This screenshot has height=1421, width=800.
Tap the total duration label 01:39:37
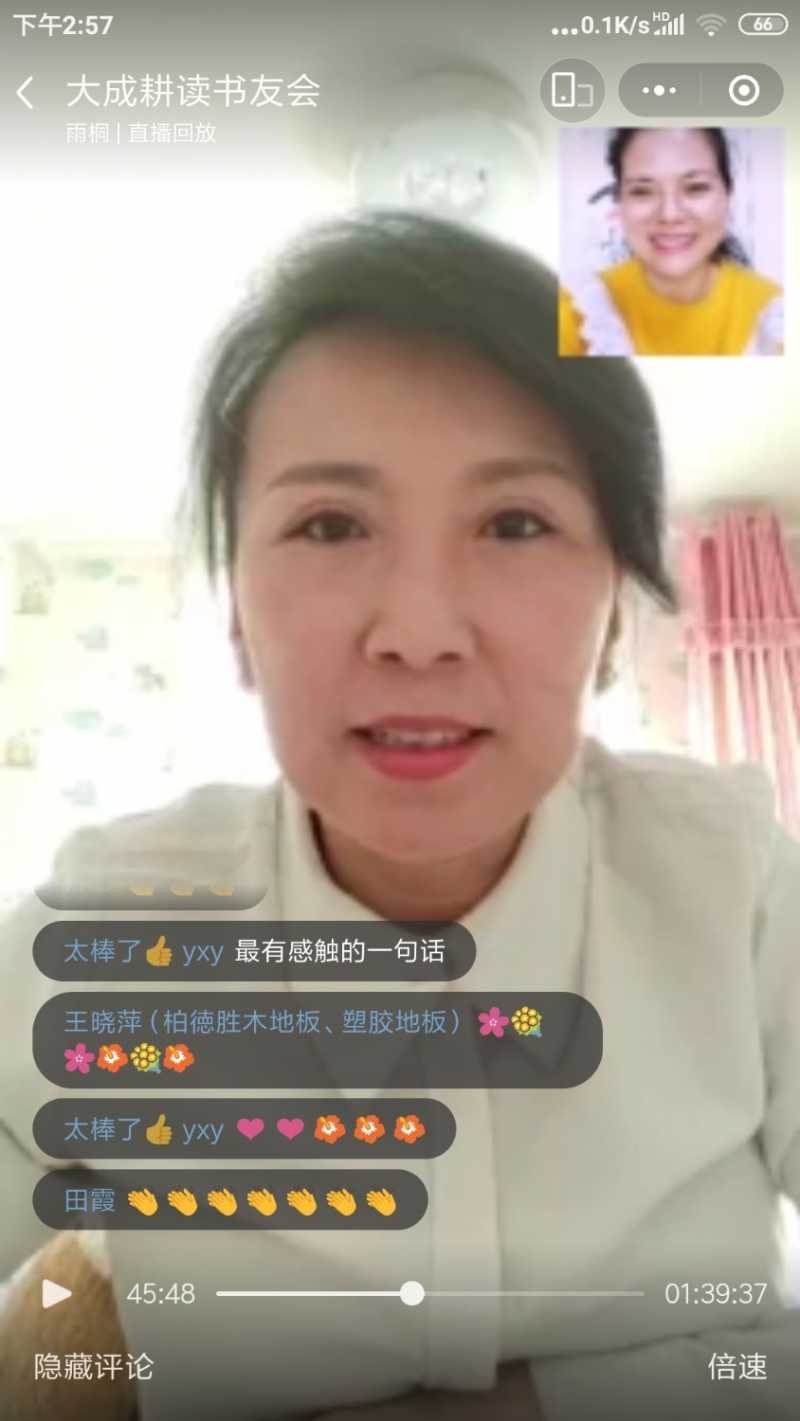click(x=716, y=1293)
